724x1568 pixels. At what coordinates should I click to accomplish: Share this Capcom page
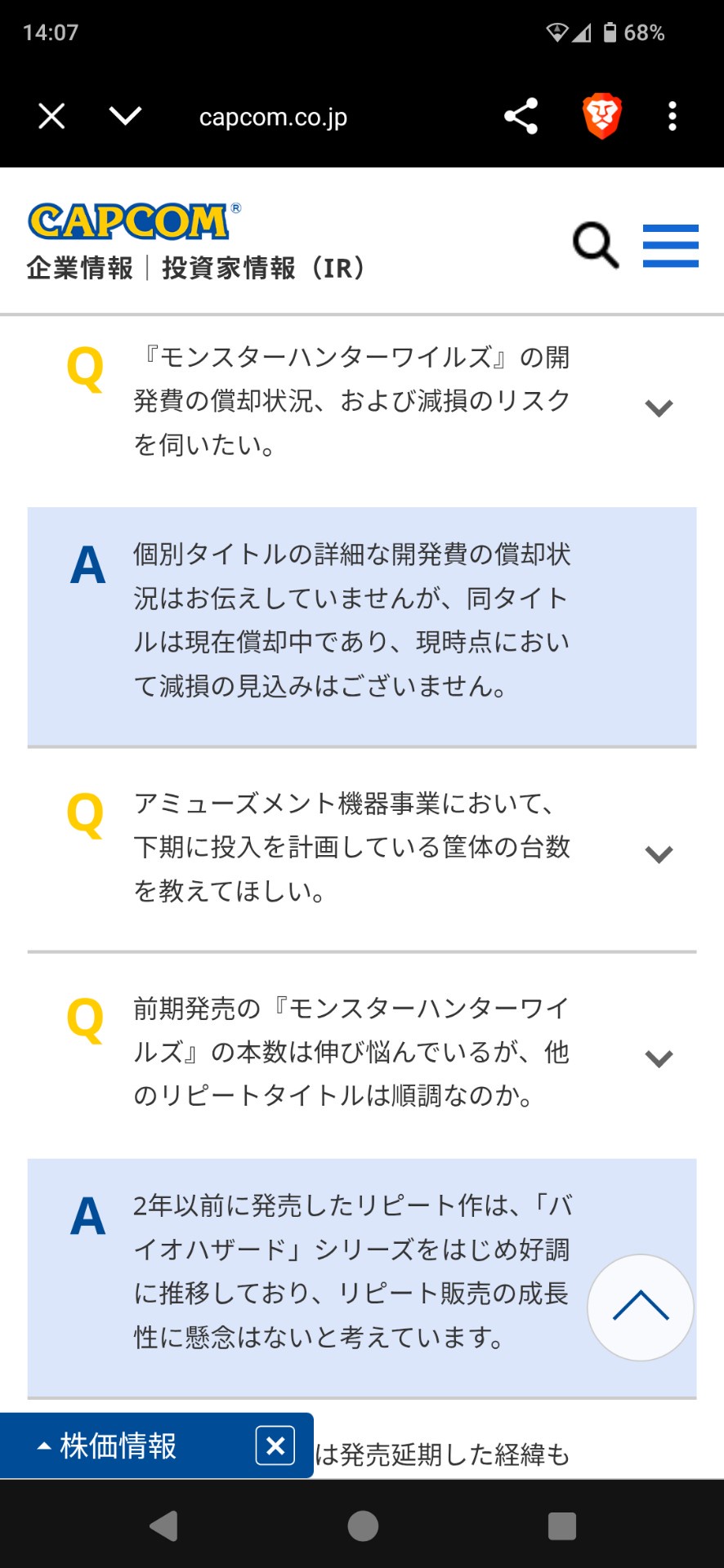point(521,117)
